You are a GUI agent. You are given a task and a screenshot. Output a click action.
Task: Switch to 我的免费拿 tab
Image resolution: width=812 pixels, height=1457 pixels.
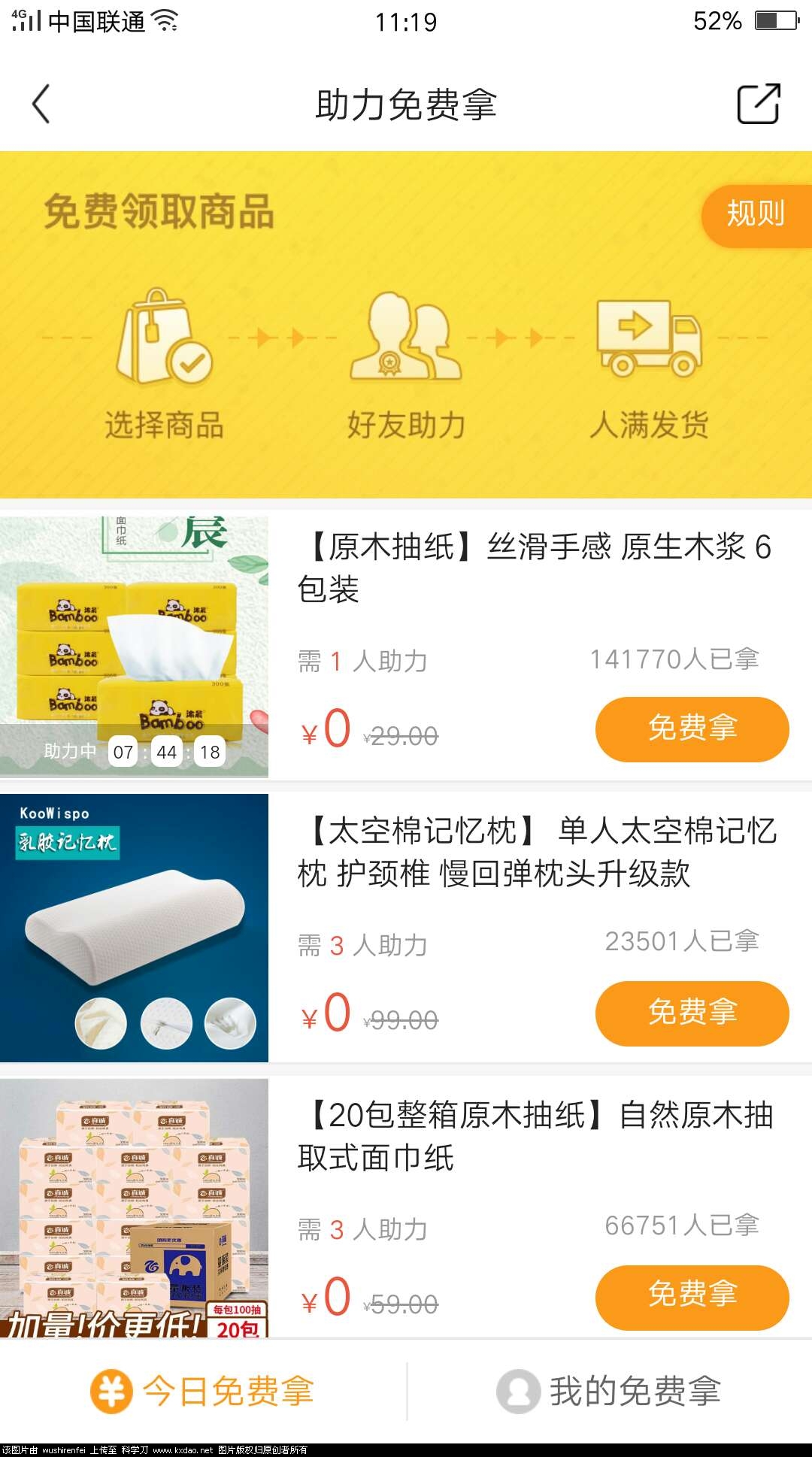click(x=609, y=1392)
